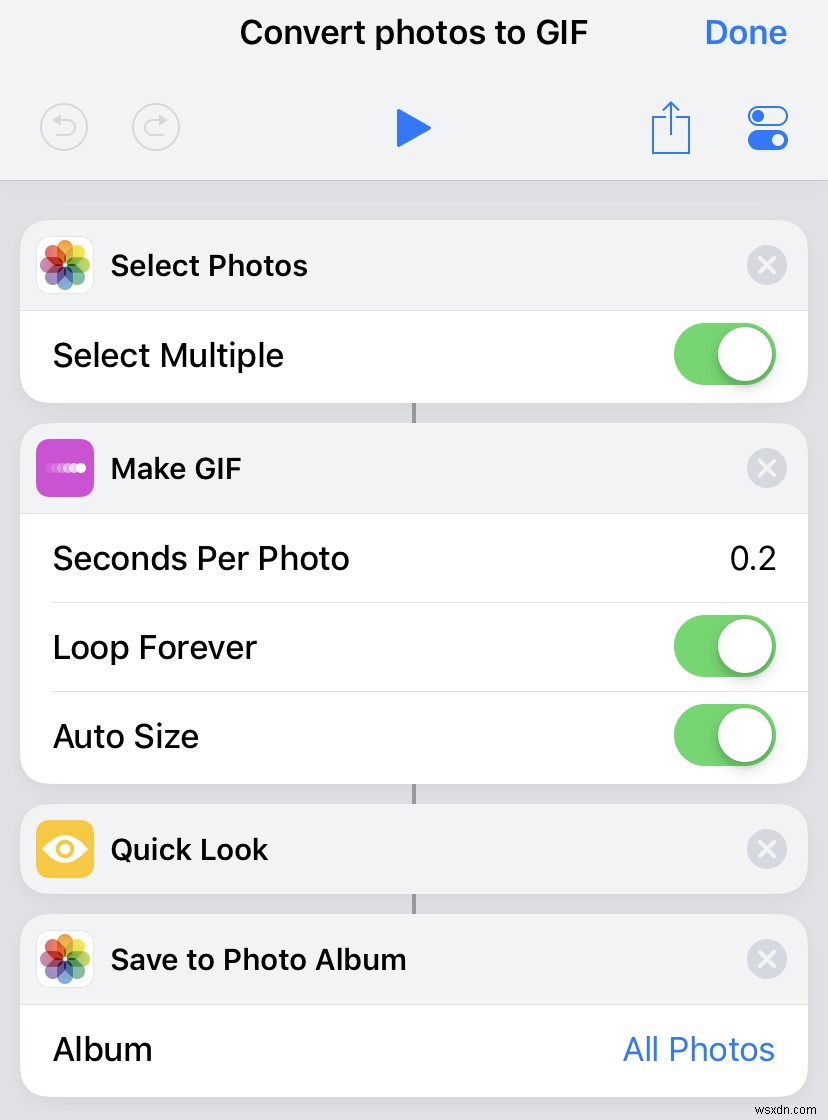The image size is (828, 1120).
Task: Click the redo arrow icon
Action: point(156,127)
